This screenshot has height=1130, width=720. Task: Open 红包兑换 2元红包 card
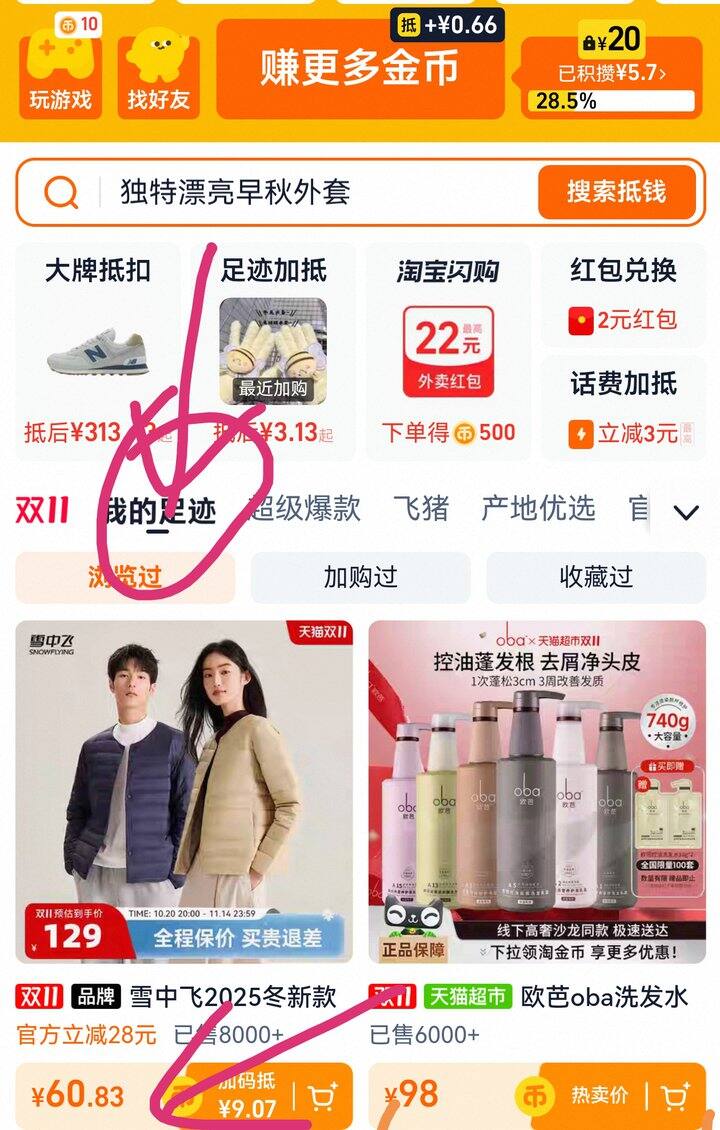tap(623, 295)
